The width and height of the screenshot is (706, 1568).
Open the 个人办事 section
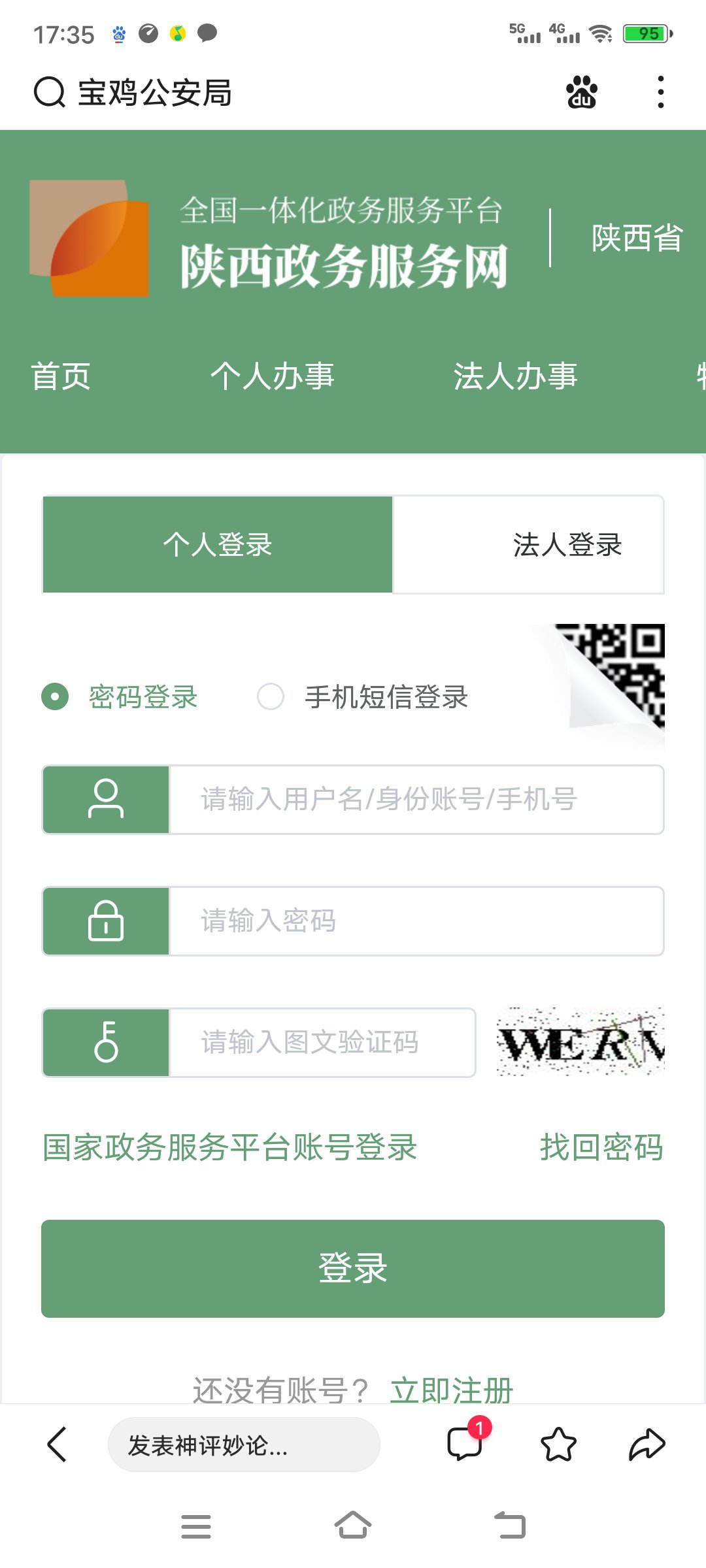272,376
